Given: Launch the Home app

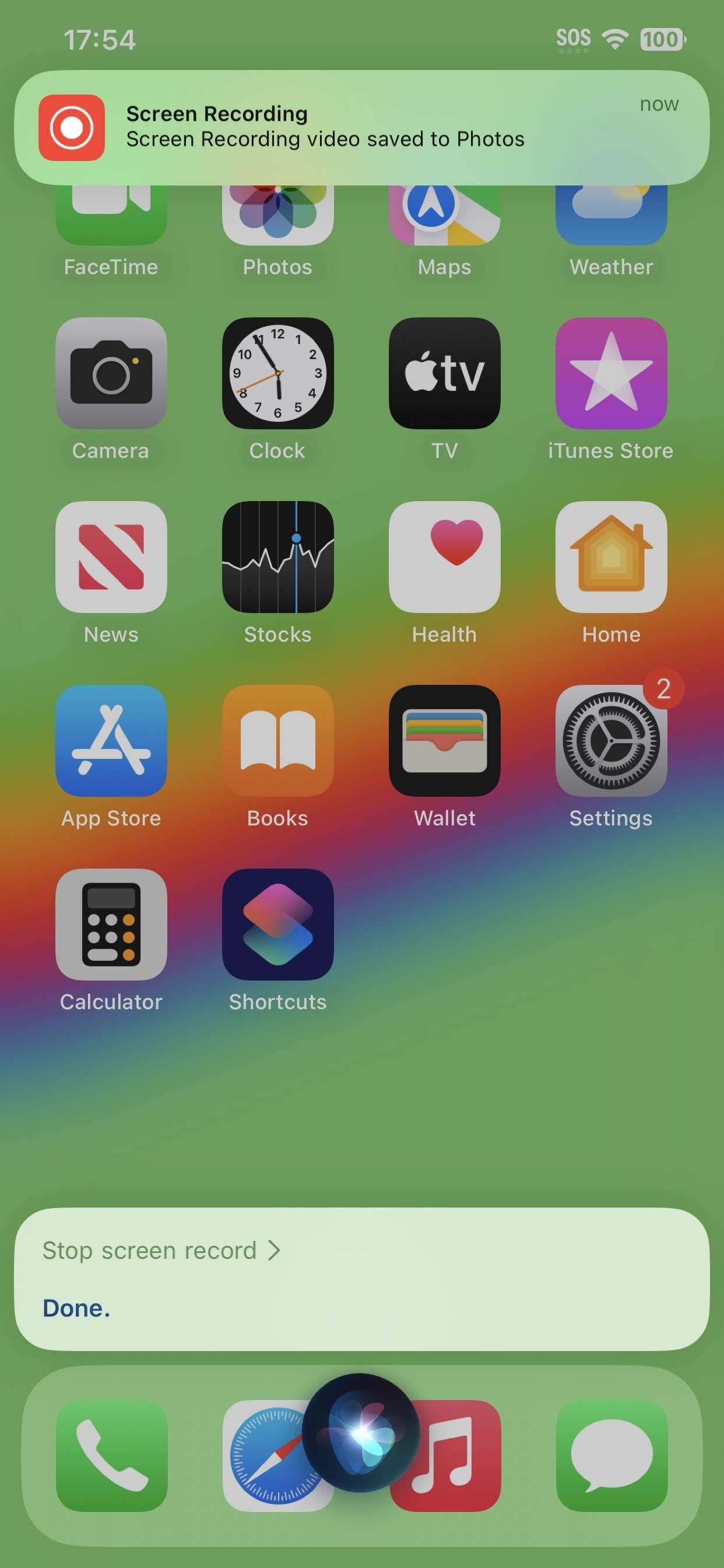Looking at the screenshot, I should [611, 557].
